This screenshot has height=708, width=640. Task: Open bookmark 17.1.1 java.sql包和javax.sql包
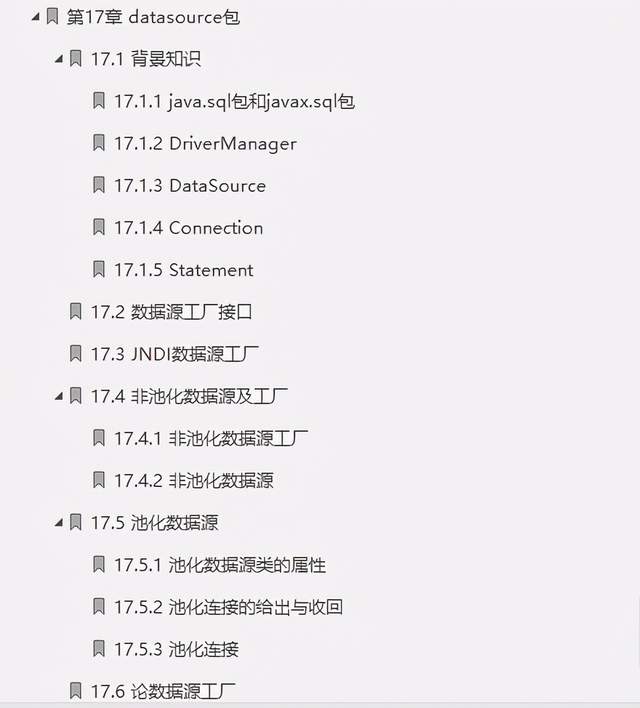234,101
